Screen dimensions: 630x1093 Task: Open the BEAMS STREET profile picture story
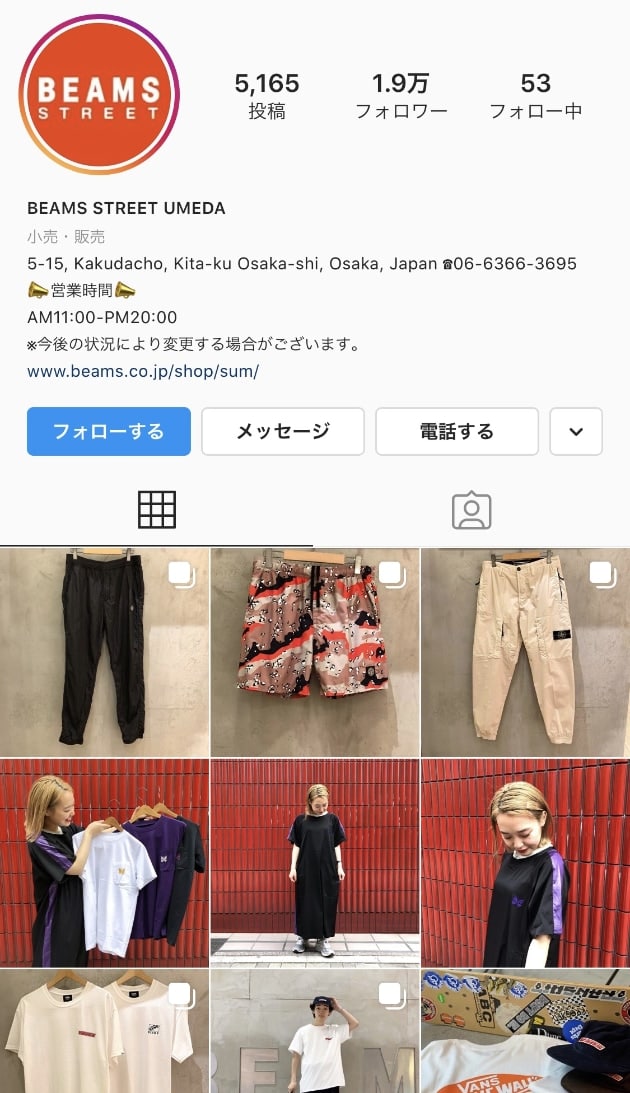98,95
